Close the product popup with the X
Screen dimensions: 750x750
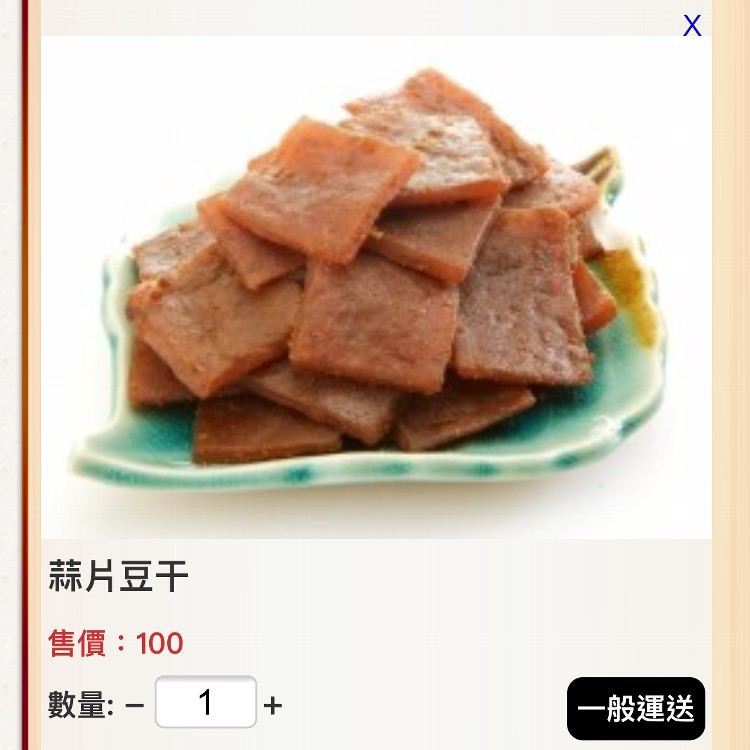pos(692,27)
